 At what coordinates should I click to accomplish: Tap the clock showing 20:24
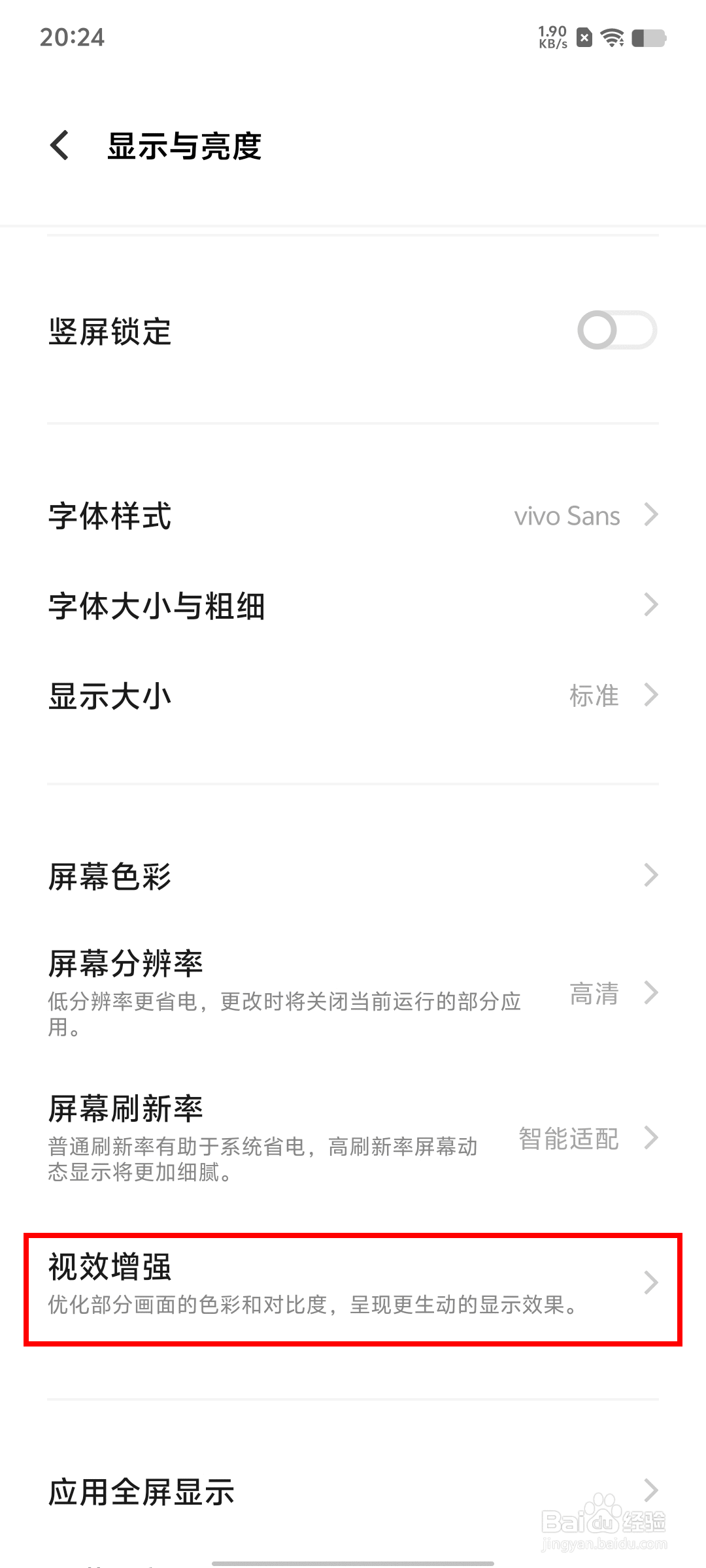point(72,38)
